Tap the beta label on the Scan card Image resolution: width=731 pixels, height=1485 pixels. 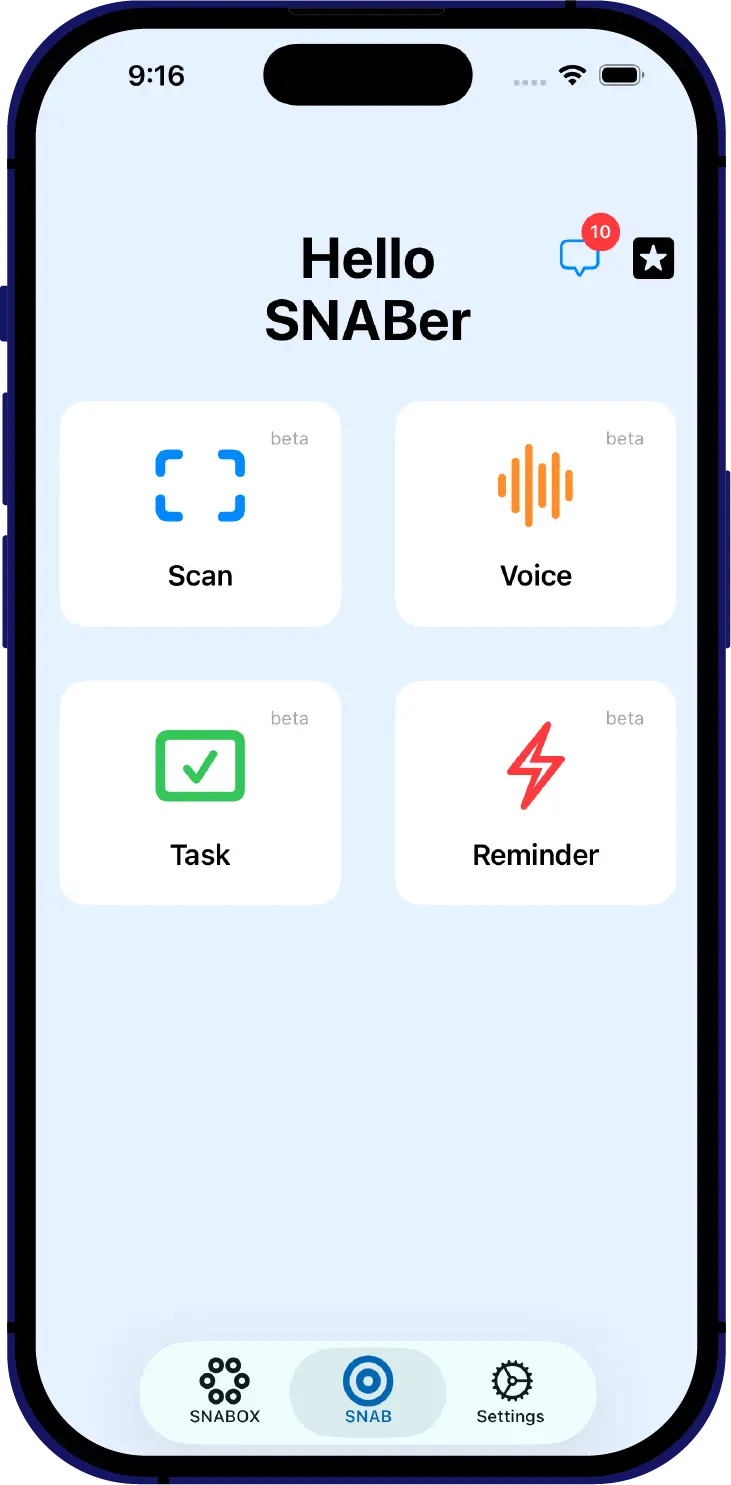289,438
